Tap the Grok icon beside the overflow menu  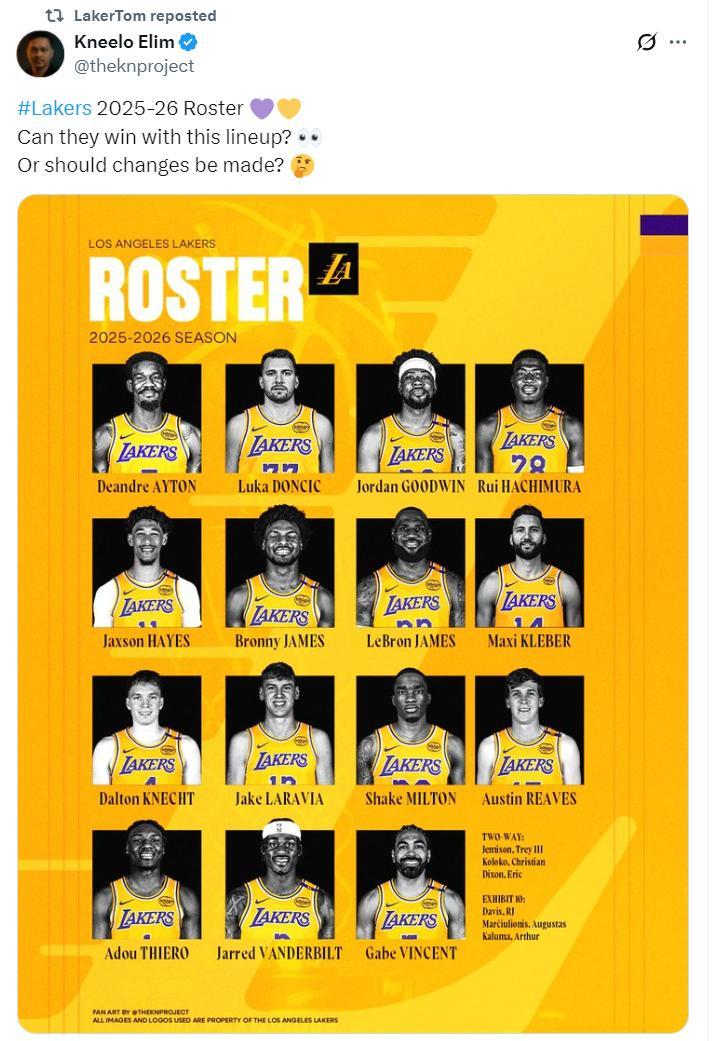[x=646, y=42]
